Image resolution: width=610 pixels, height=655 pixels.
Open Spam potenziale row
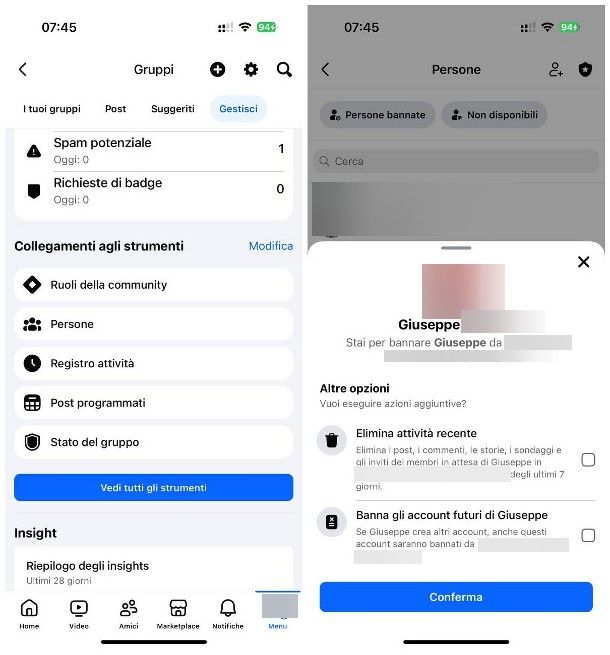pyautogui.click(x=154, y=150)
